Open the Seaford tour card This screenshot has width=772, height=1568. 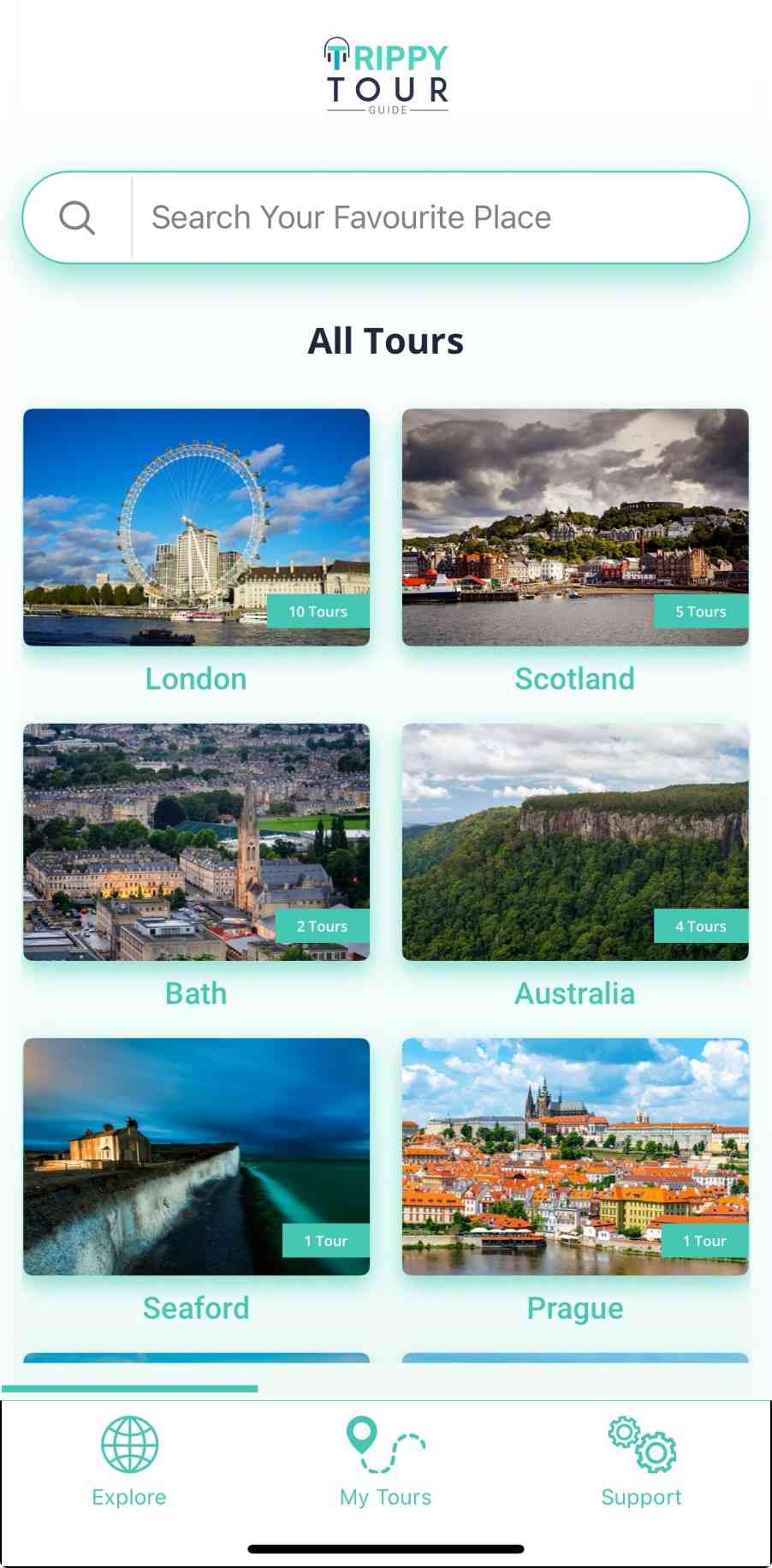coord(196,1156)
